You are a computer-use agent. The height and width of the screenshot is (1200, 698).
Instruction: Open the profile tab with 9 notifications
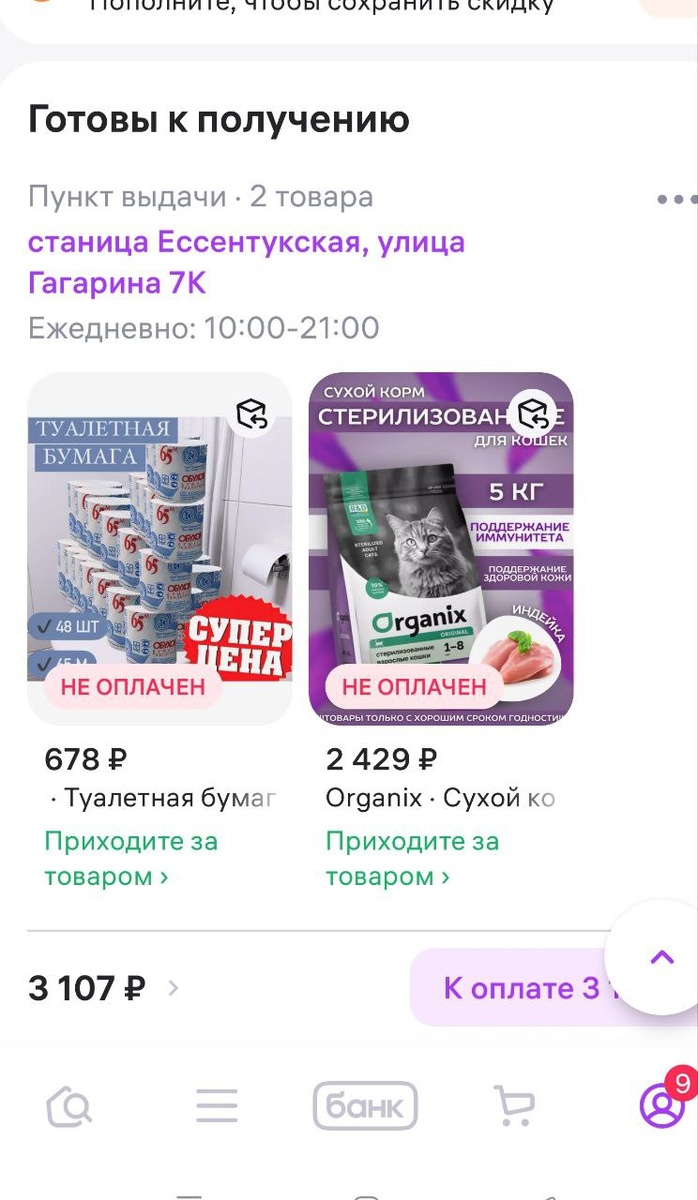point(661,1106)
